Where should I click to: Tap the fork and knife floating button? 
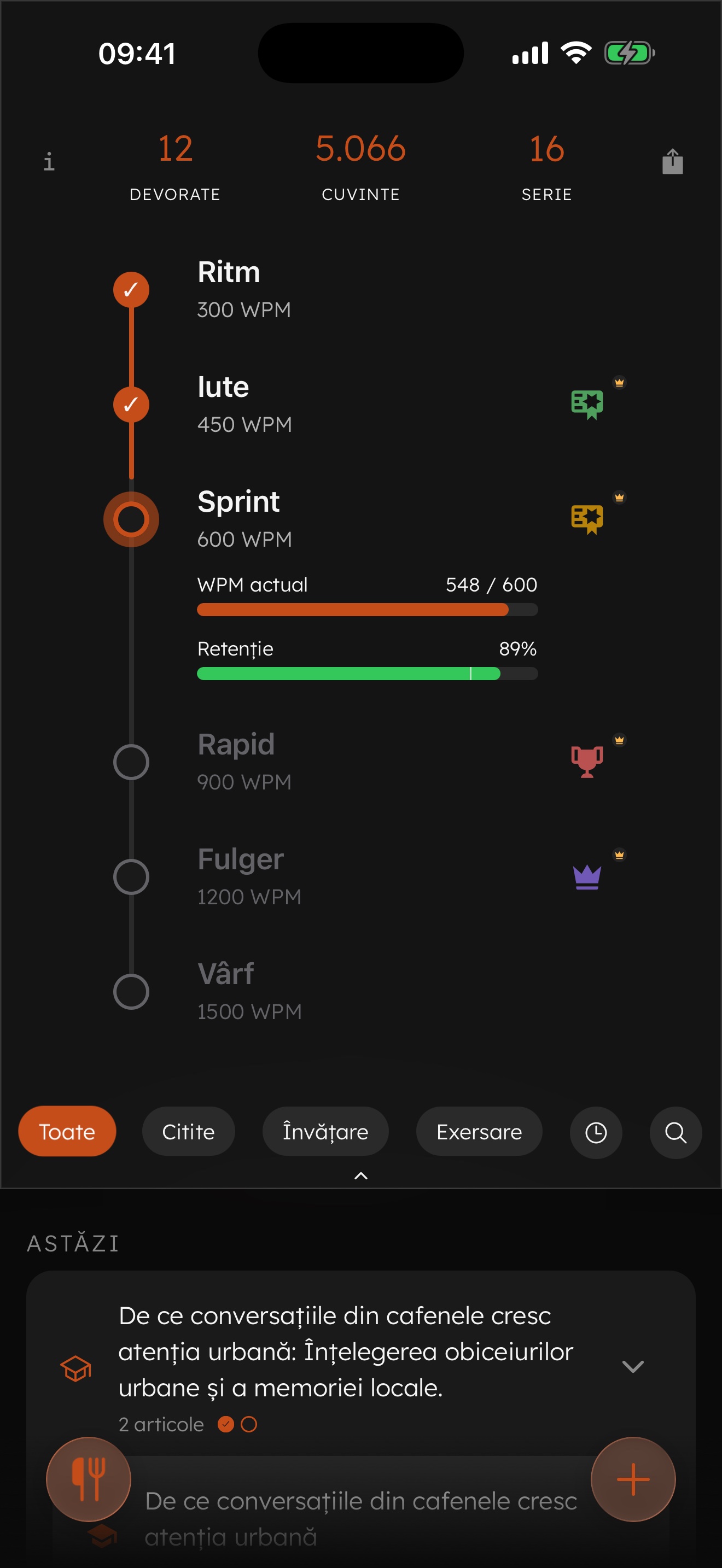pos(89,1479)
